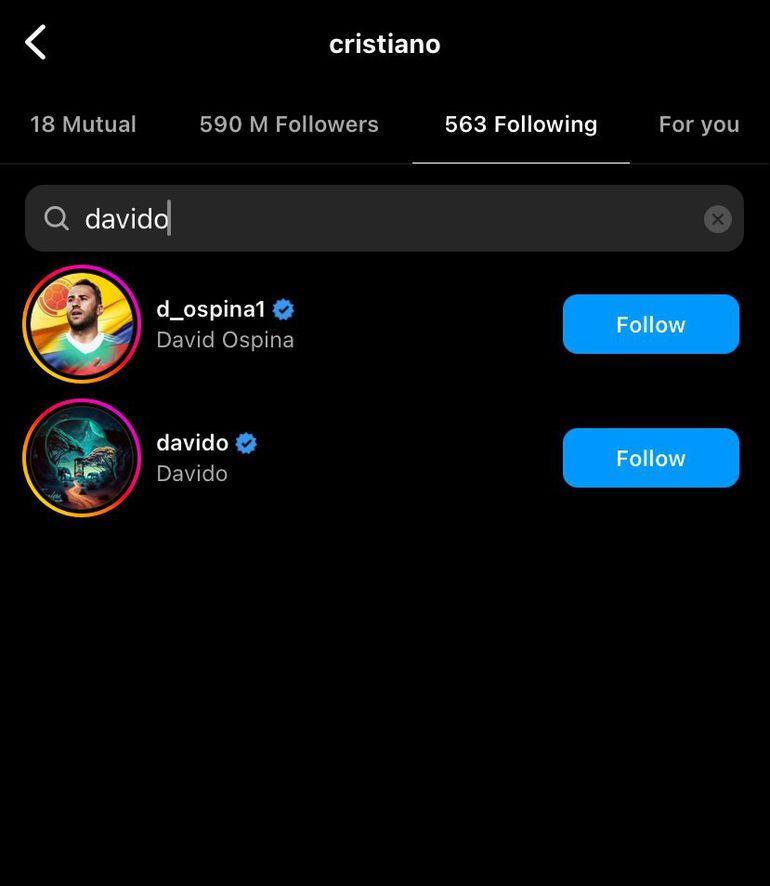View d_ospina1's story from profile picture
The width and height of the screenshot is (770, 886).
82,325
